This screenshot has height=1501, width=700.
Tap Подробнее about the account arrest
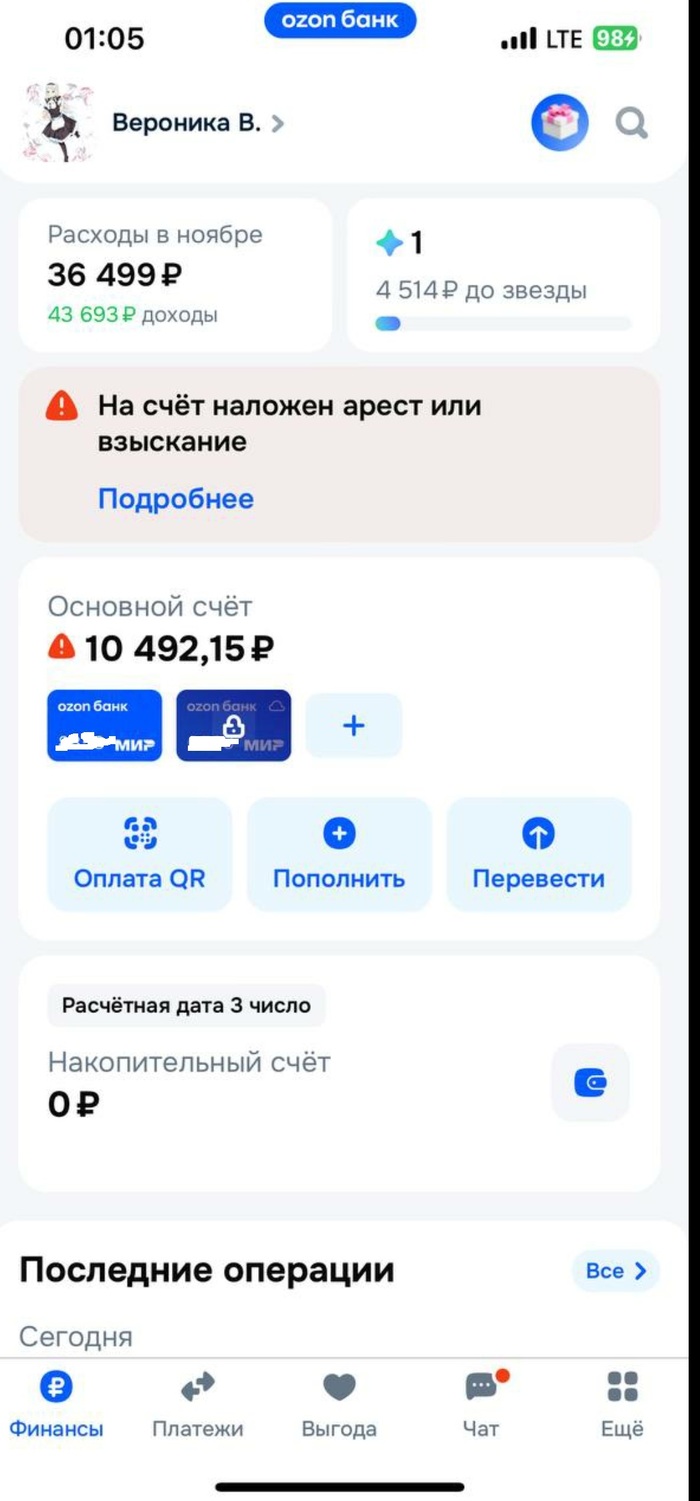coord(175,499)
